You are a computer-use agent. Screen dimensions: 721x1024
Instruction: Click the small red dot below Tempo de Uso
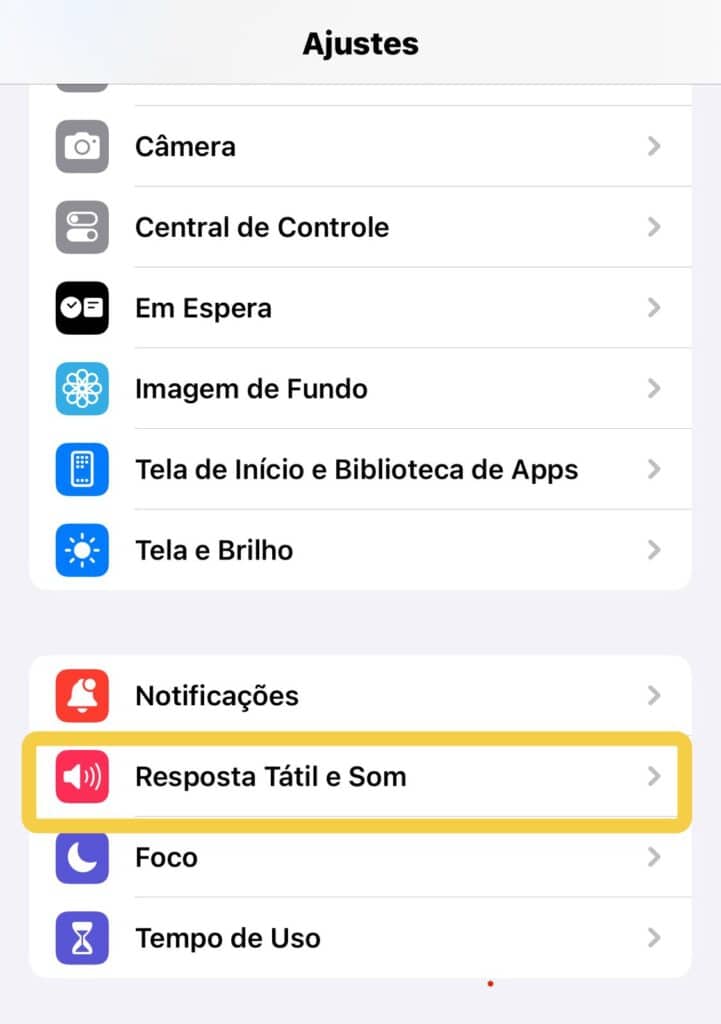pos(490,984)
